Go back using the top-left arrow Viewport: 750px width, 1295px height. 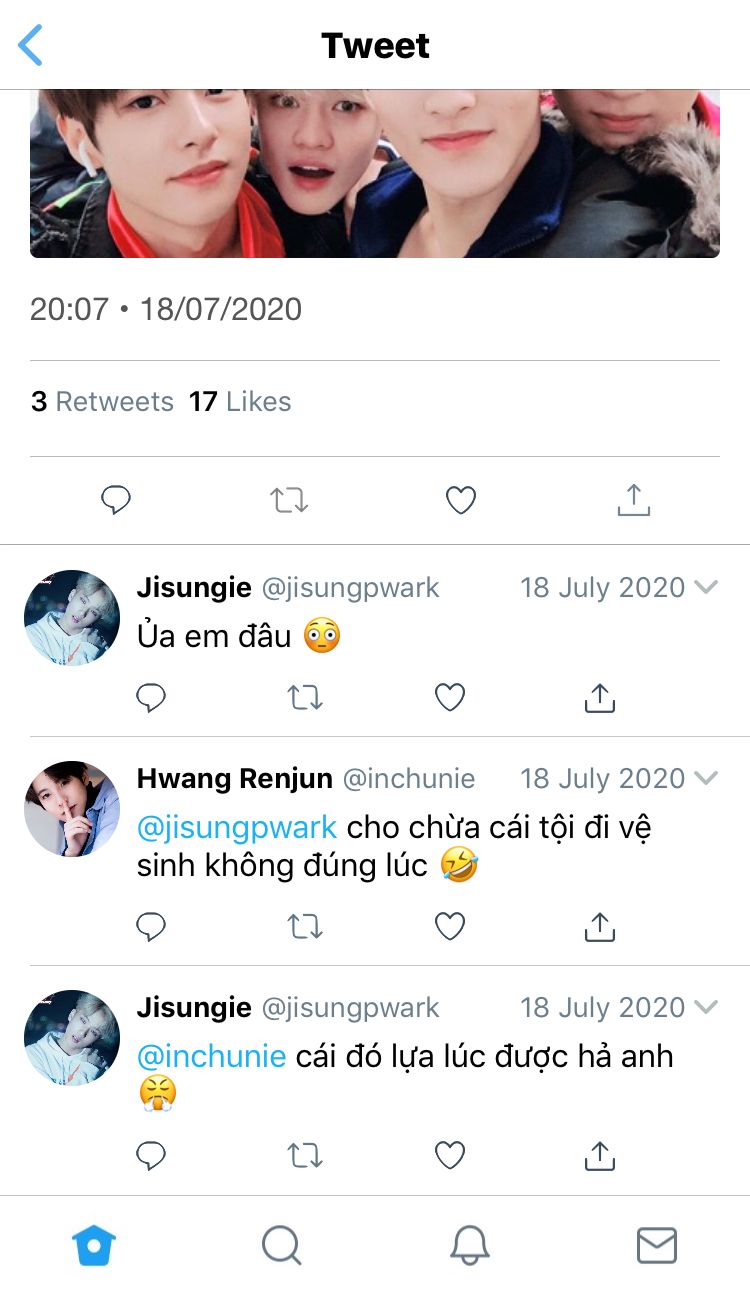click(x=31, y=45)
